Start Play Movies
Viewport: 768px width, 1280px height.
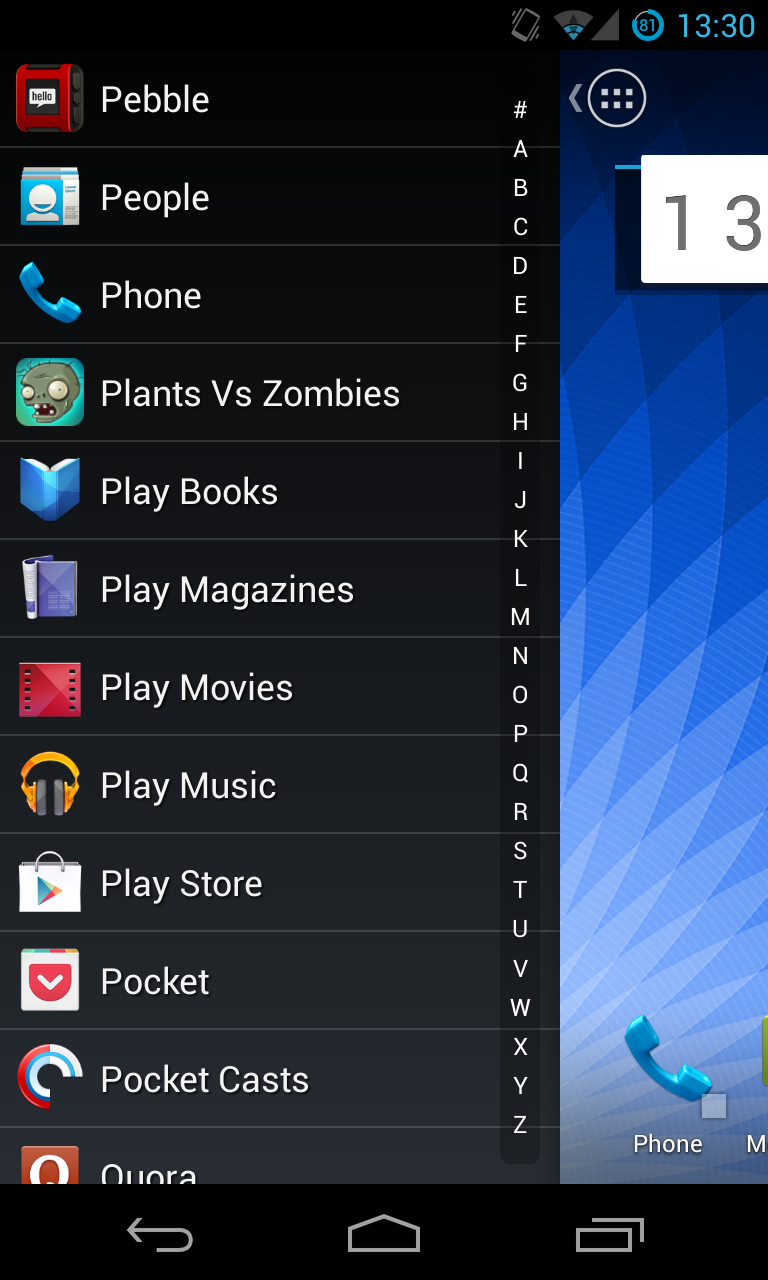(250, 687)
